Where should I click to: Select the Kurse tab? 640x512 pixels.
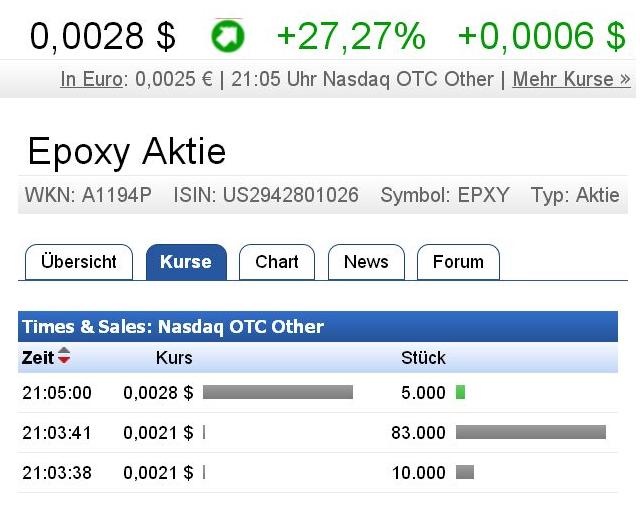186,262
